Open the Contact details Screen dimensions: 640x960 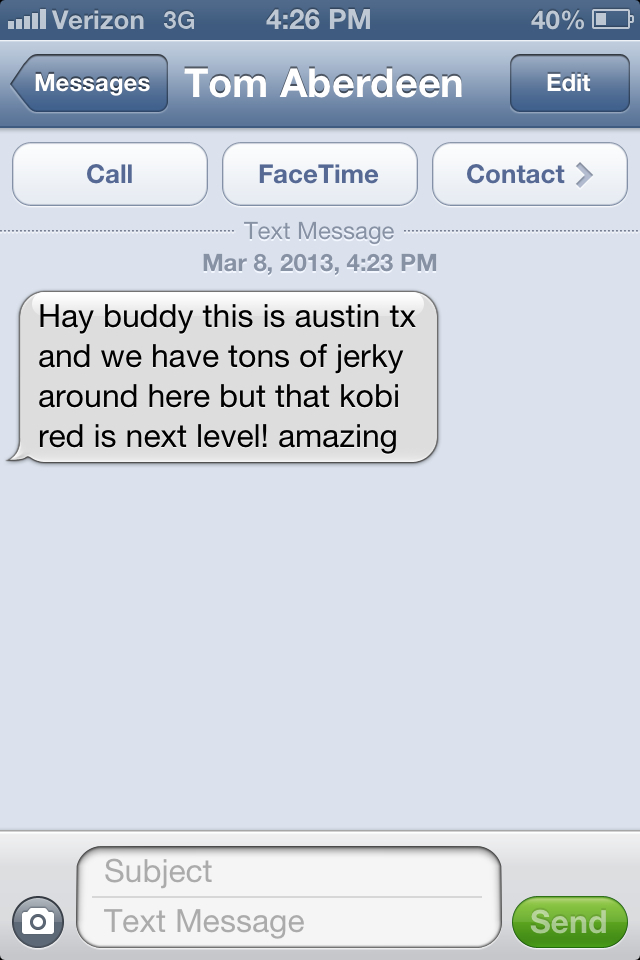[x=529, y=175]
